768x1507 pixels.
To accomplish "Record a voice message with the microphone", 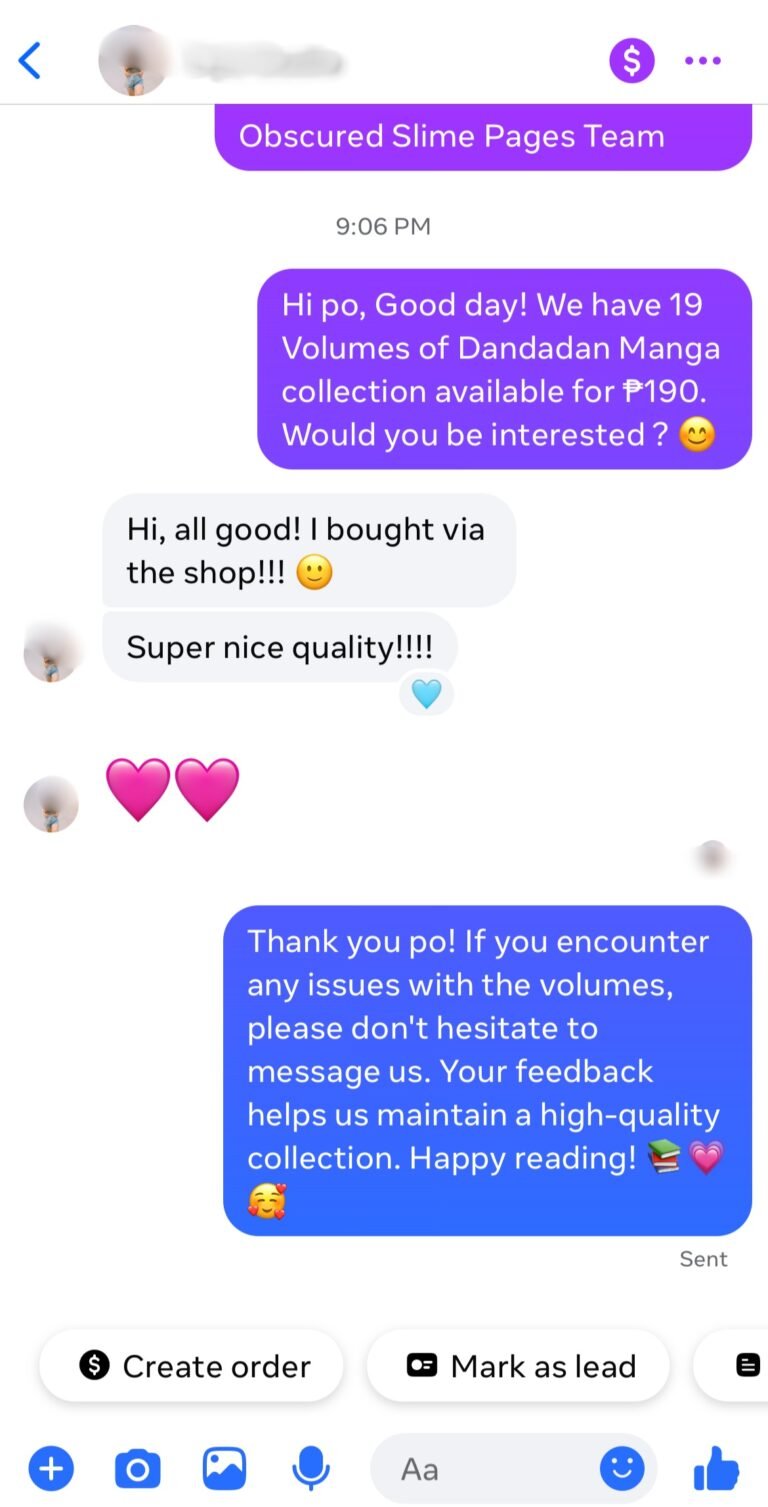I will [x=311, y=1468].
